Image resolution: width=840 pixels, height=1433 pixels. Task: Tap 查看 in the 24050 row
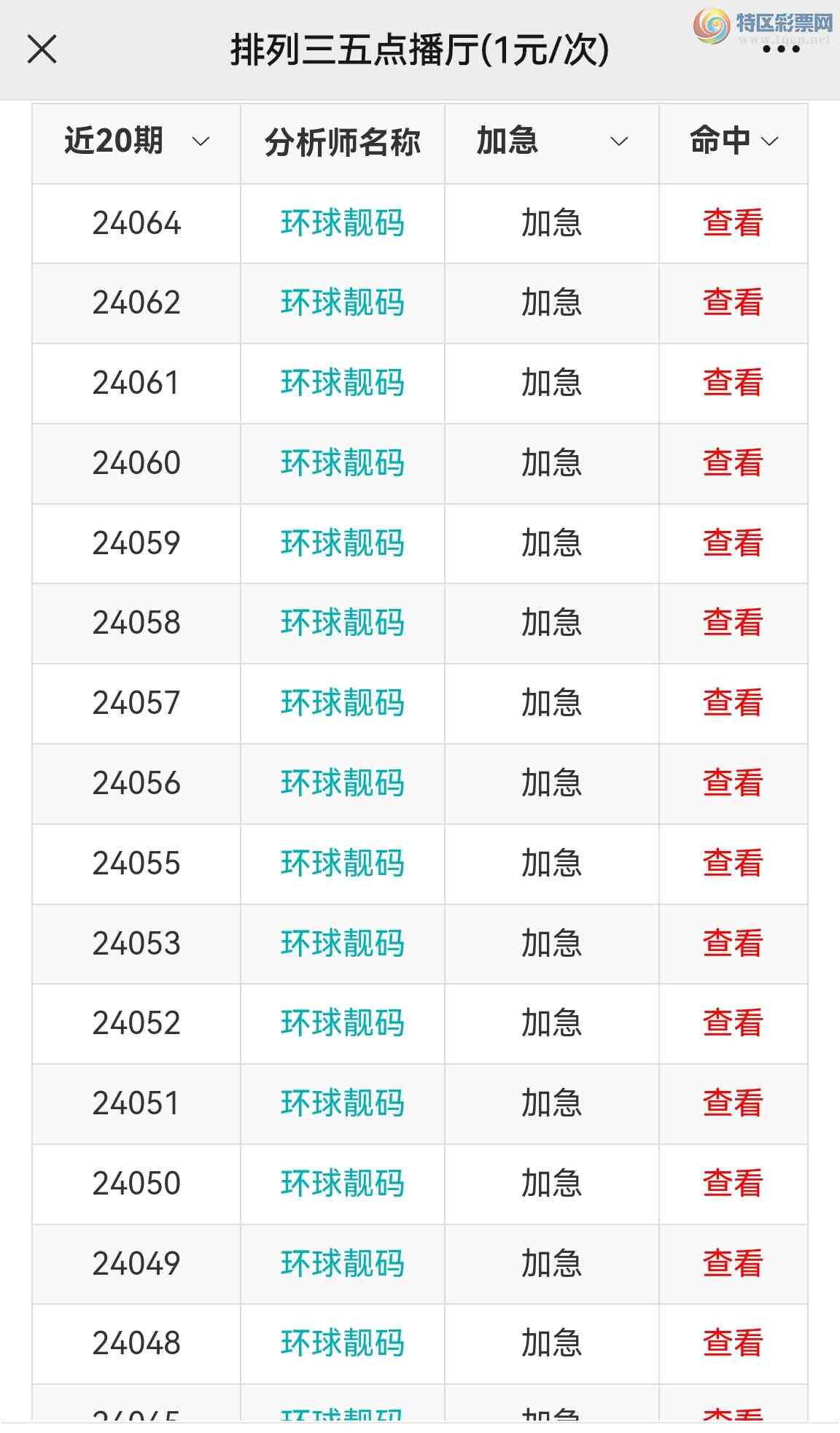pyautogui.click(x=733, y=1184)
